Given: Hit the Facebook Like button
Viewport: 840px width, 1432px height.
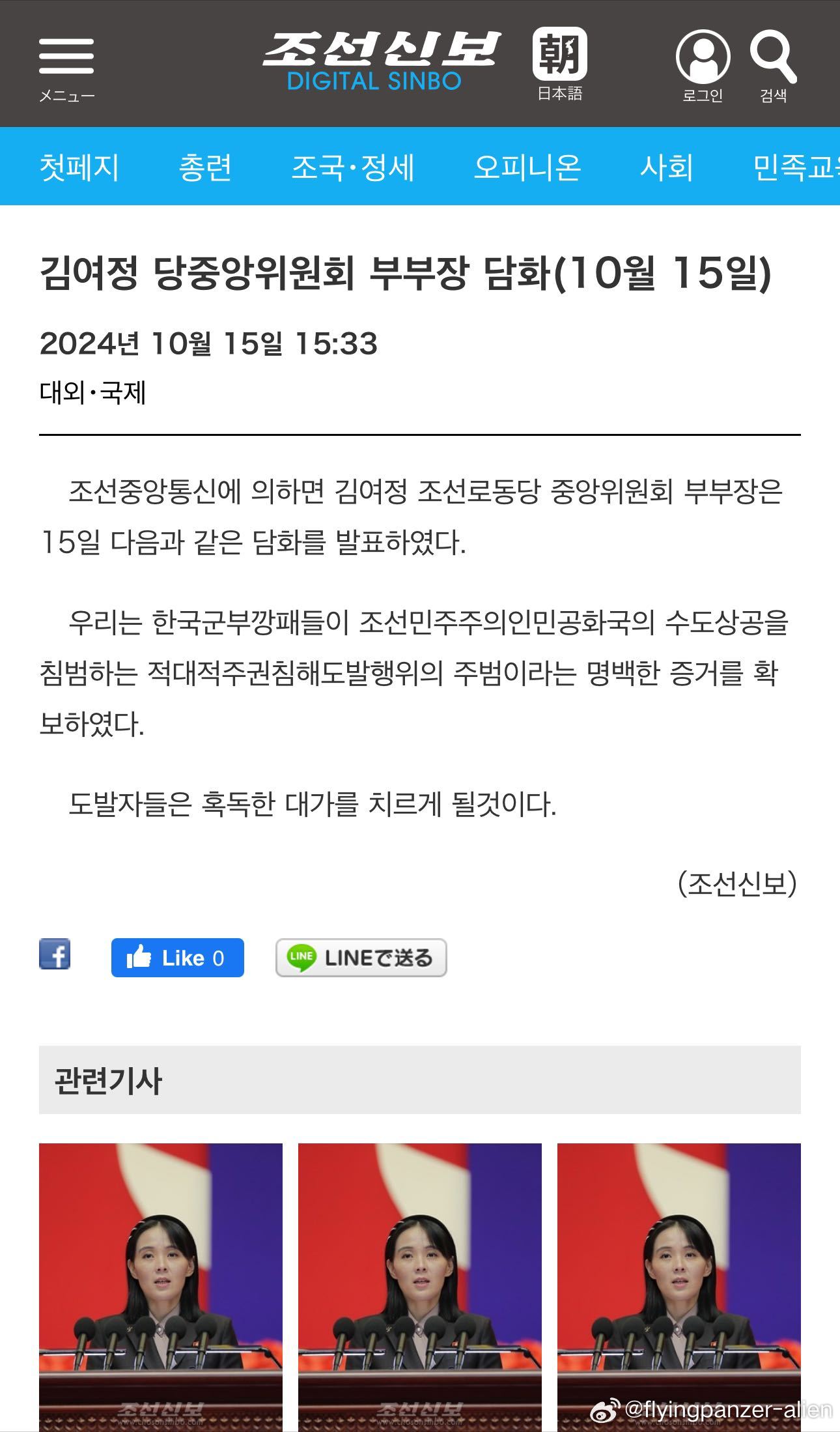Looking at the screenshot, I should pyautogui.click(x=177, y=958).
